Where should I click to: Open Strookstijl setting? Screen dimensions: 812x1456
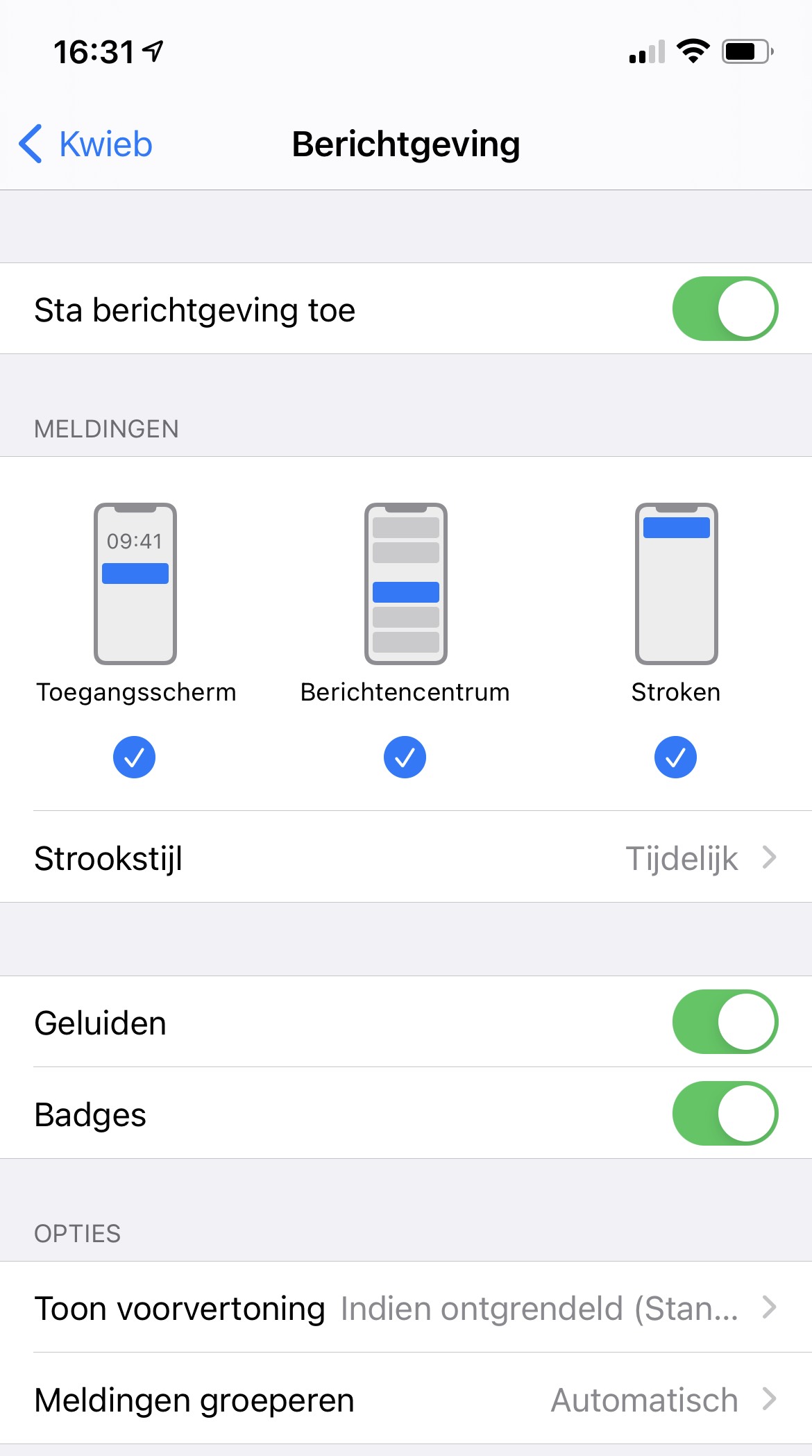tap(406, 857)
